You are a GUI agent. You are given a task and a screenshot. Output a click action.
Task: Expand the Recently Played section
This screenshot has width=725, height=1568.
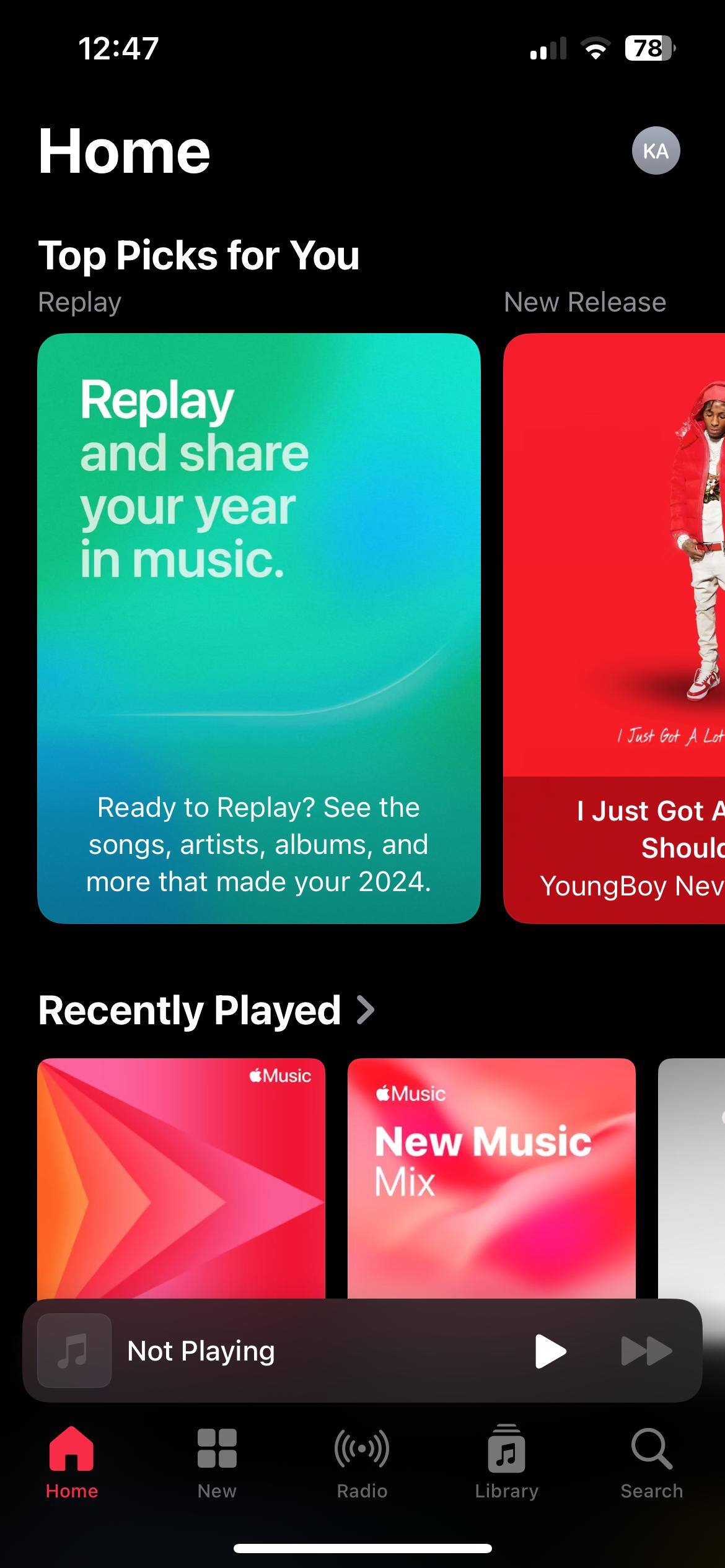pos(207,1011)
